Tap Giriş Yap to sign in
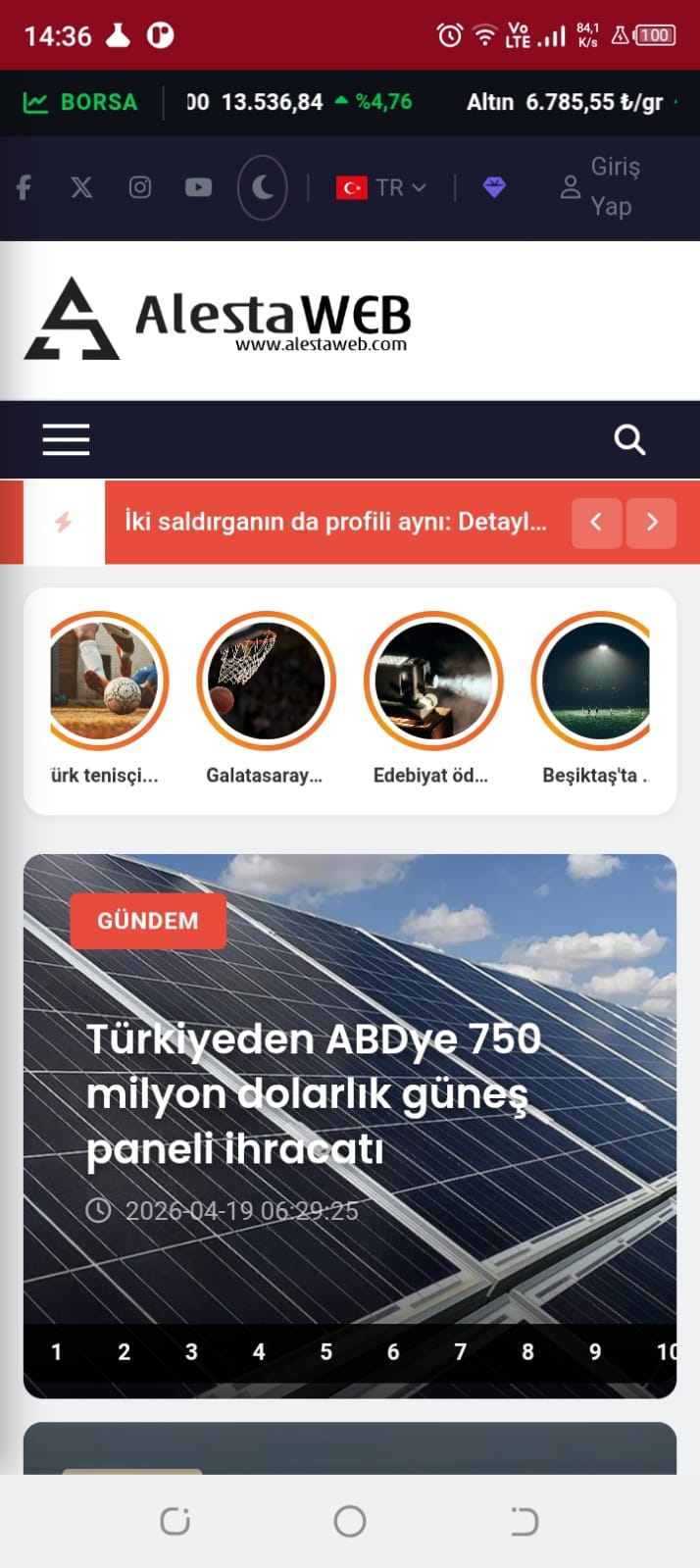The image size is (700, 1568). (600, 187)
